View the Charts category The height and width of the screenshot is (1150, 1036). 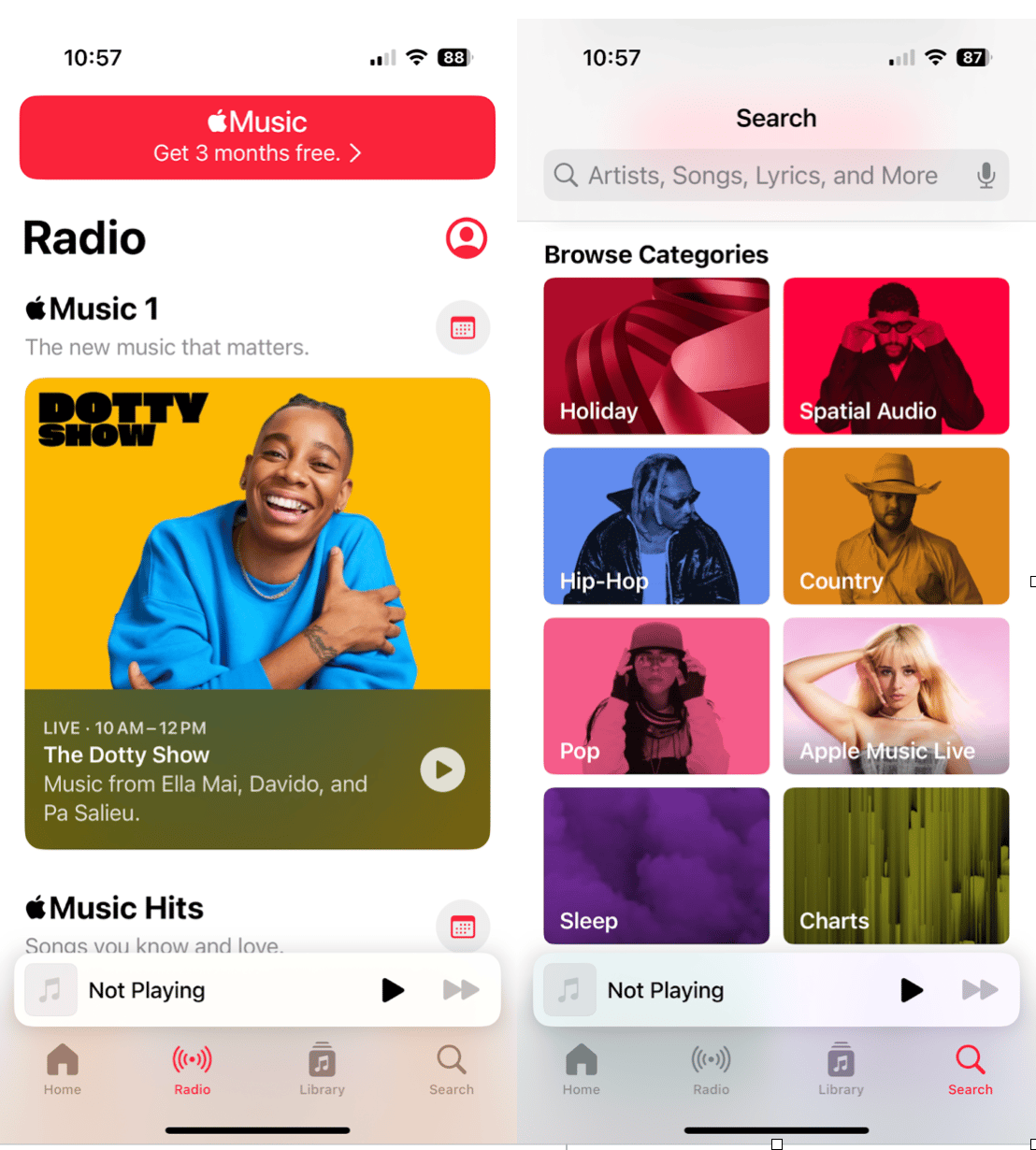pos(896,866)
